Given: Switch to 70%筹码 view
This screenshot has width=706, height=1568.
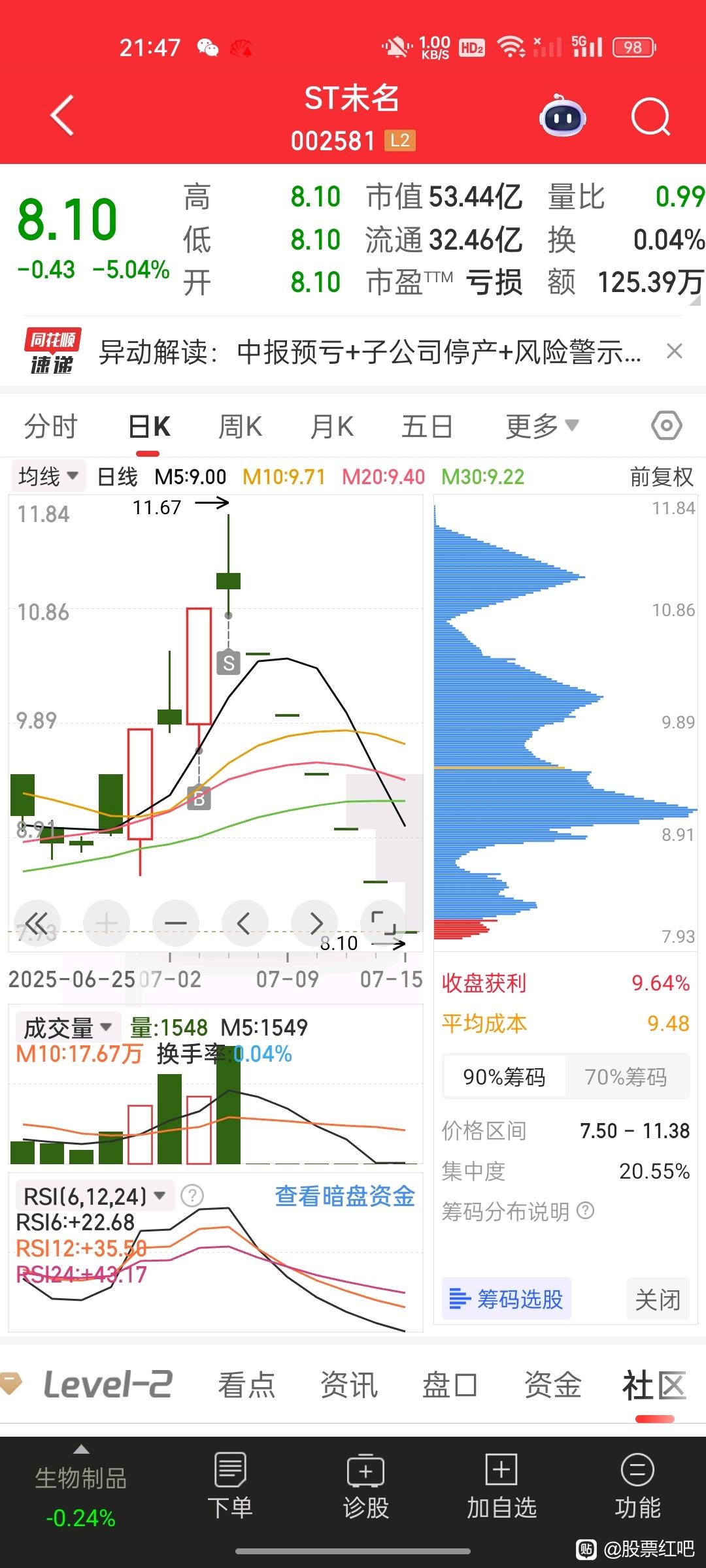Looking at the screenshot, I should 626,1076.
